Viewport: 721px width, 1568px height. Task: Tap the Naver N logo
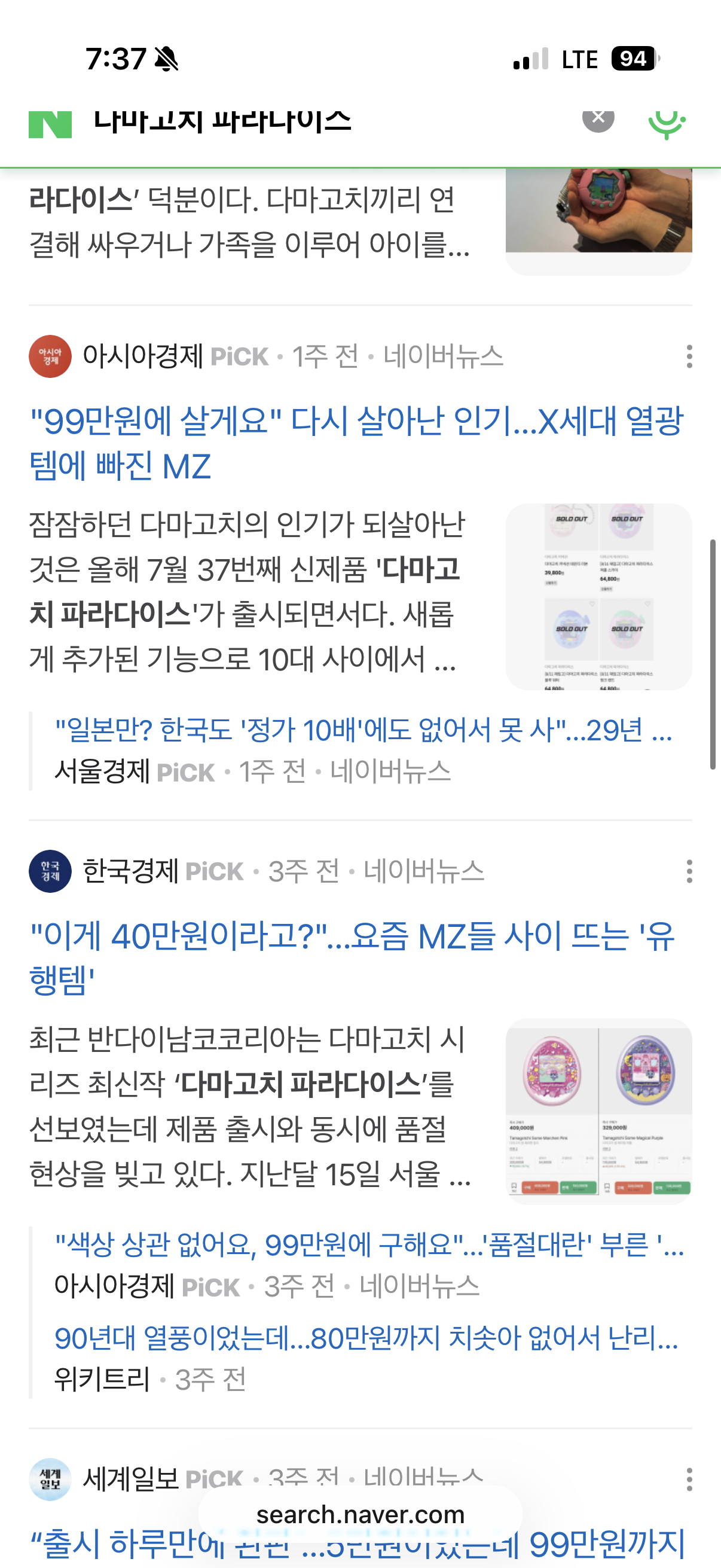click(50, 125)
